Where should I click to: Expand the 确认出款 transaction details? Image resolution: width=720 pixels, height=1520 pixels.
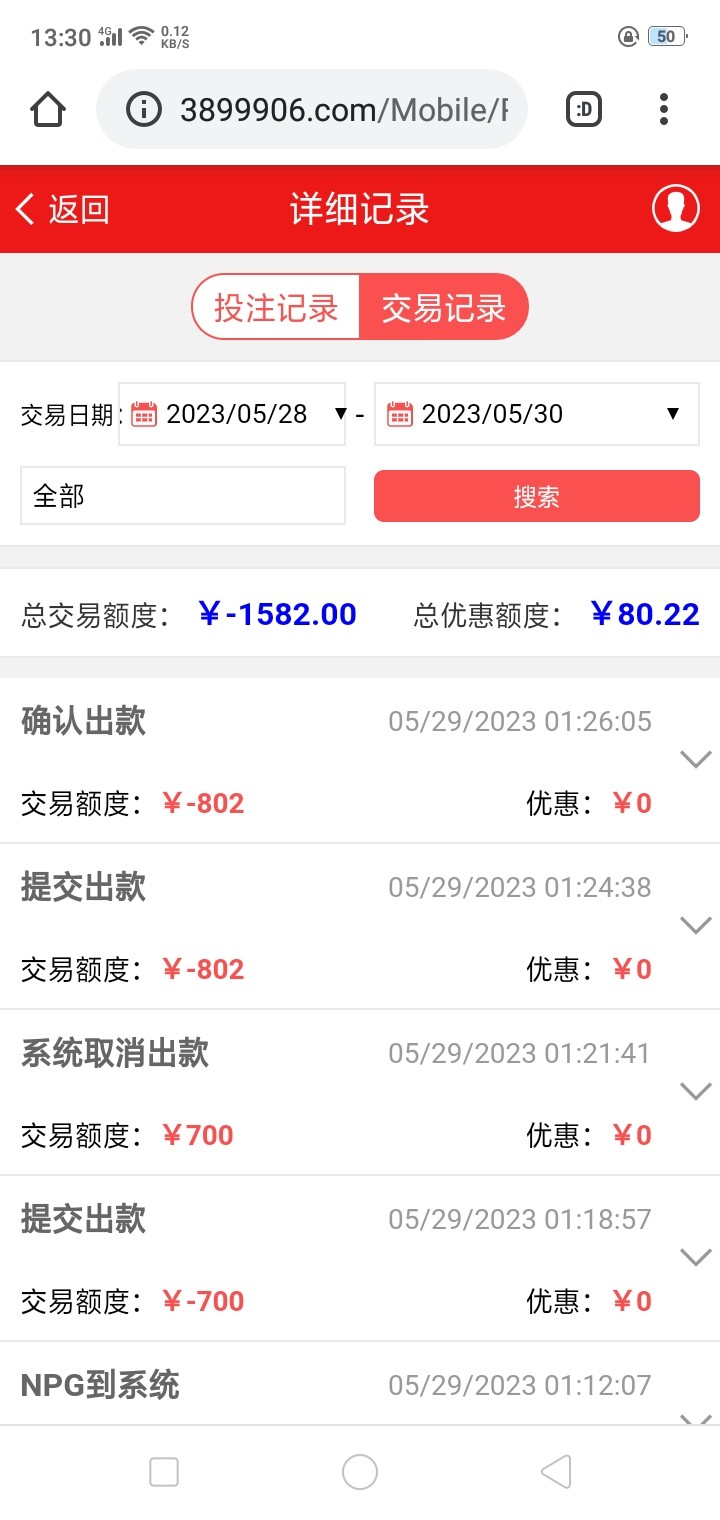pos(695,759)
